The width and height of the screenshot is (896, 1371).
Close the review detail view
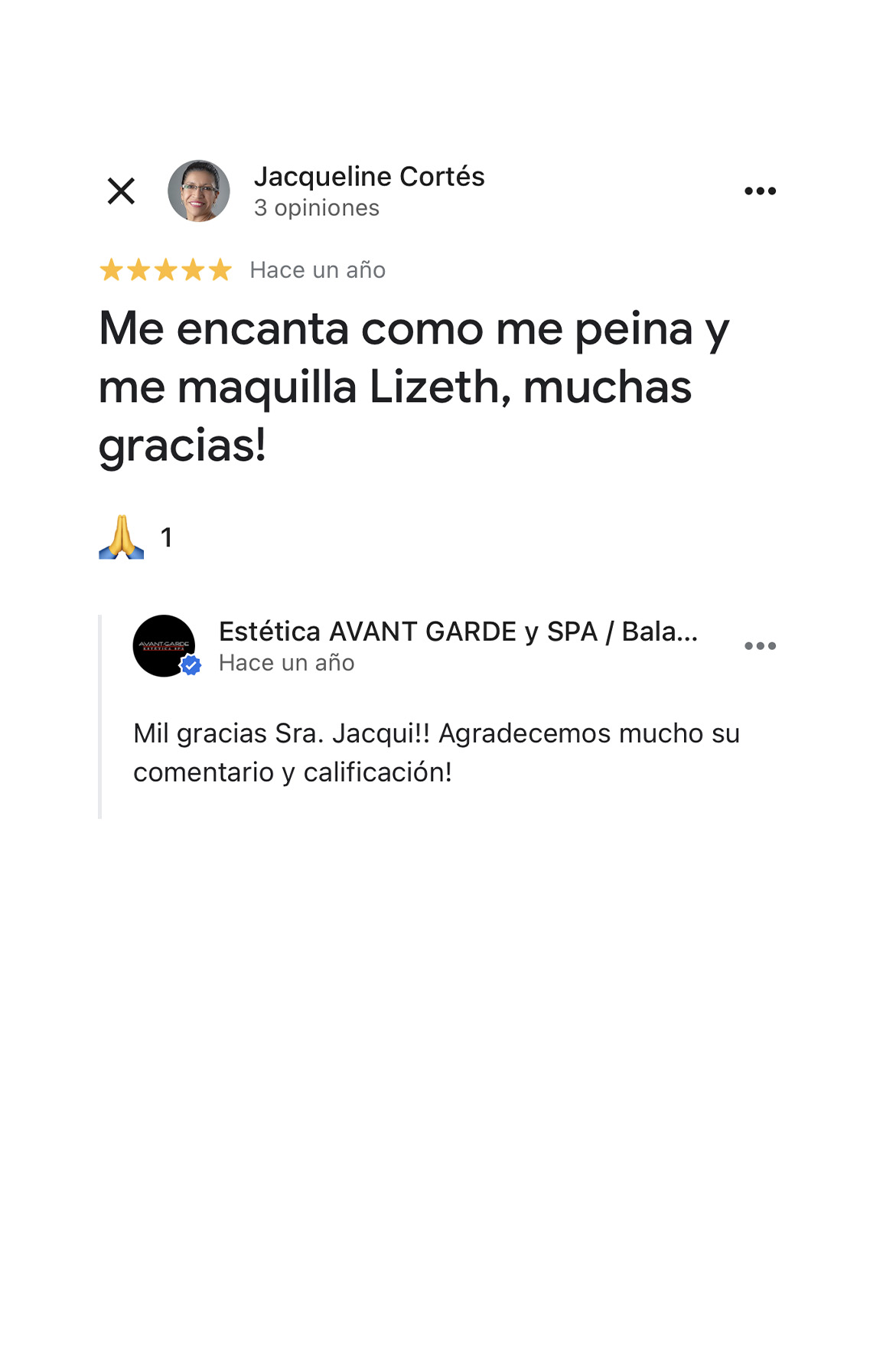[121, 191]
